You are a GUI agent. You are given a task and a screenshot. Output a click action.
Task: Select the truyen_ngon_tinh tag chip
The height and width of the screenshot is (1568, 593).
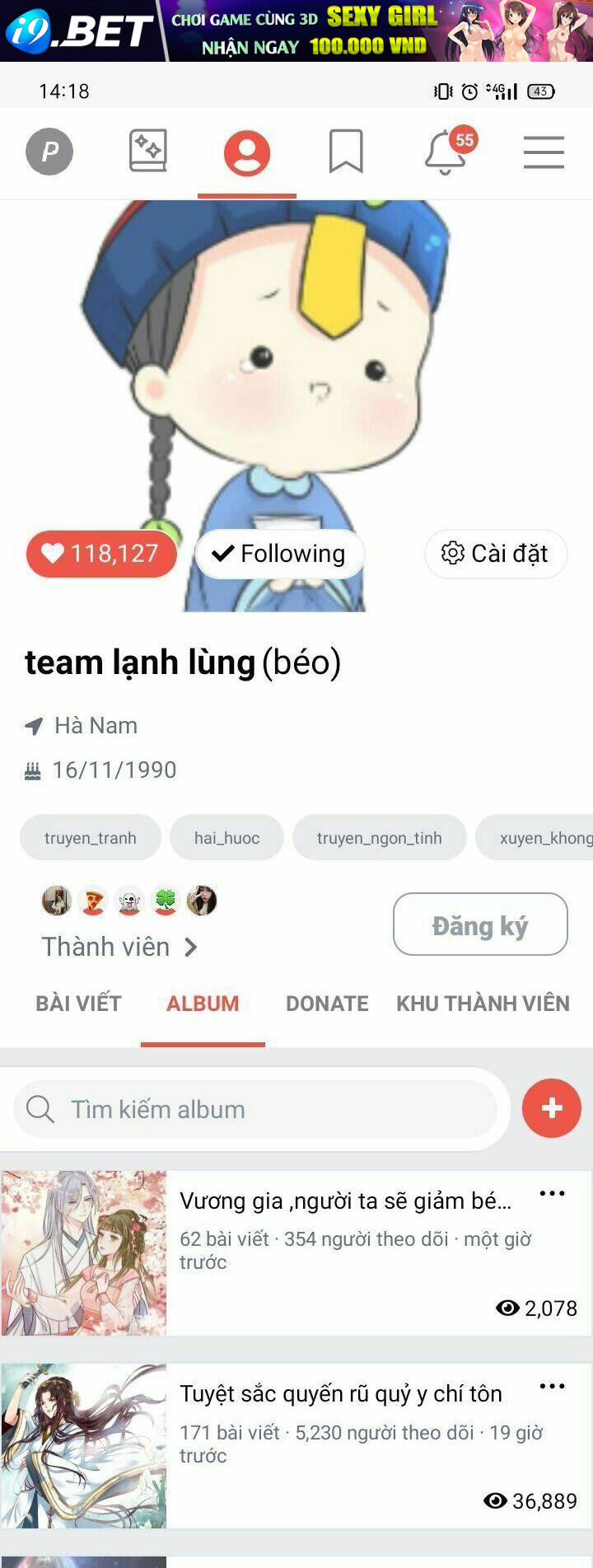[379, 838]
